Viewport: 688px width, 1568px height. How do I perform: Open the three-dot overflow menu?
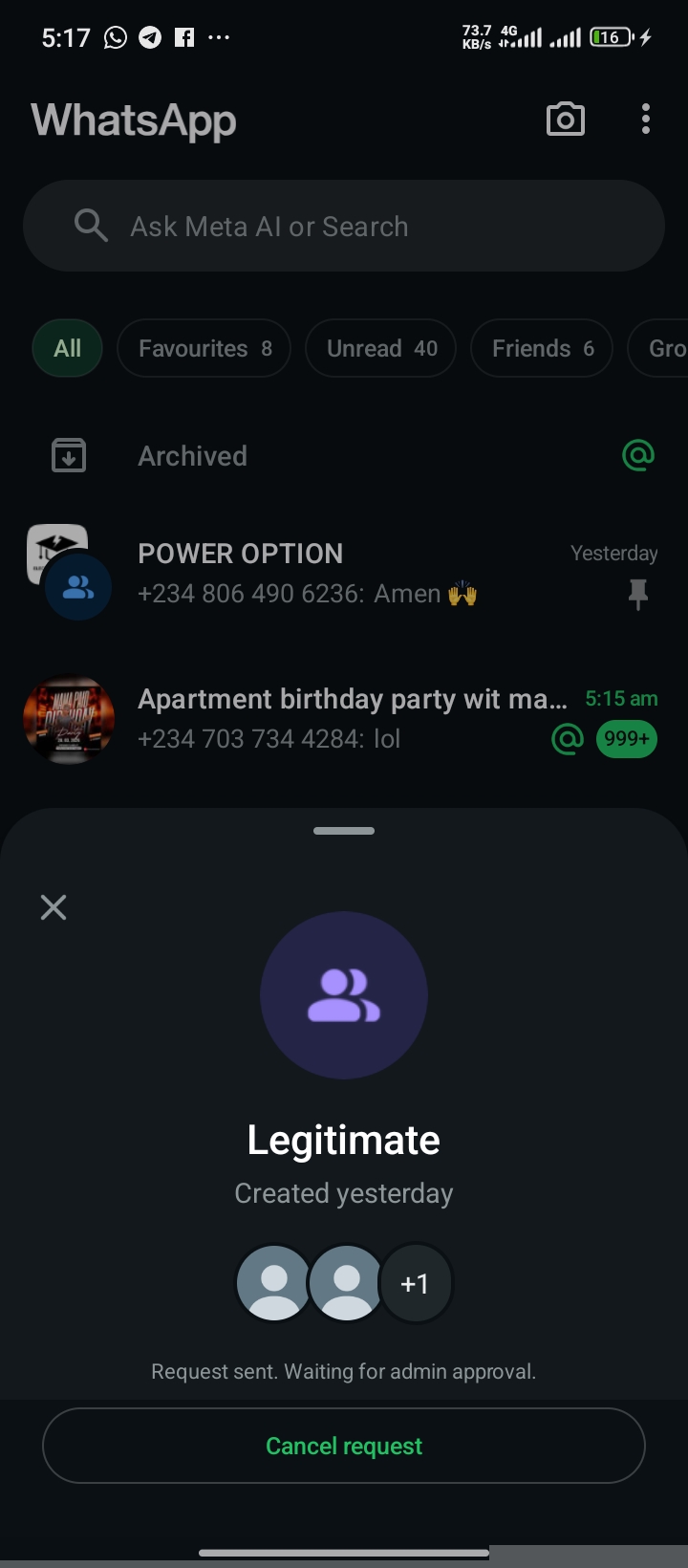click(646, 120)
